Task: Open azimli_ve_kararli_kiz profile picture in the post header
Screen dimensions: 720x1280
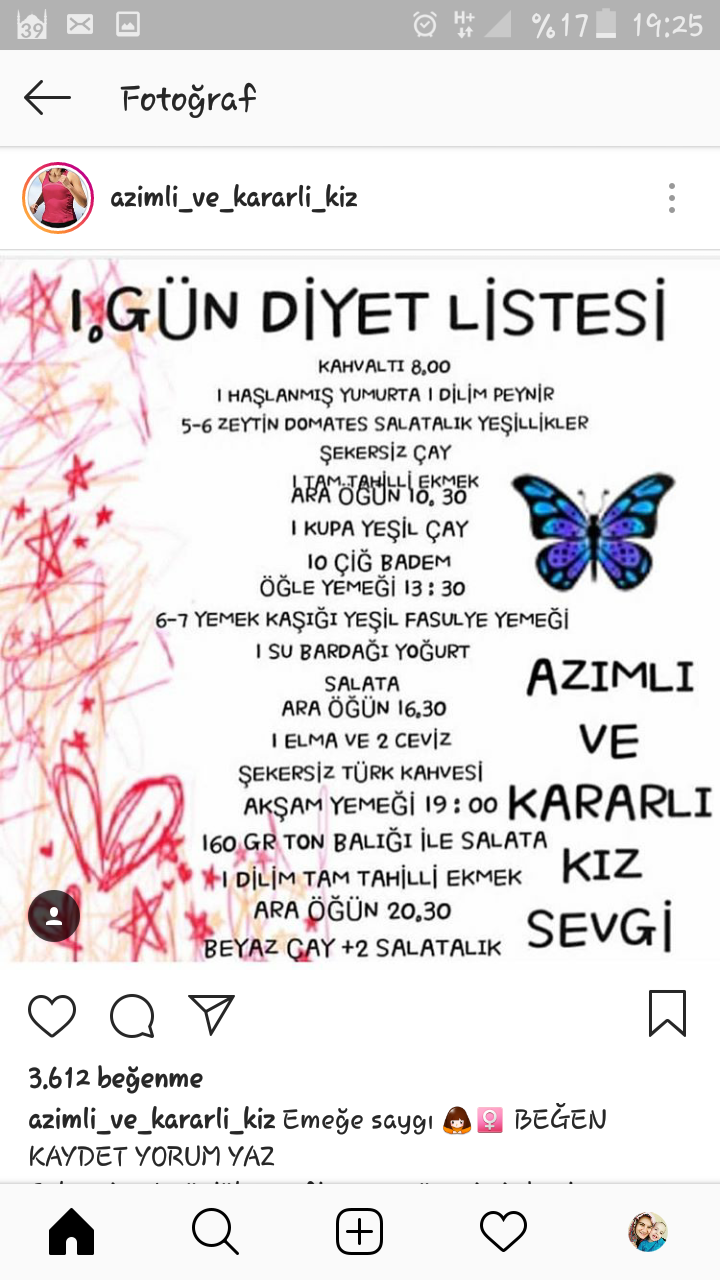Action: point(58,198)
